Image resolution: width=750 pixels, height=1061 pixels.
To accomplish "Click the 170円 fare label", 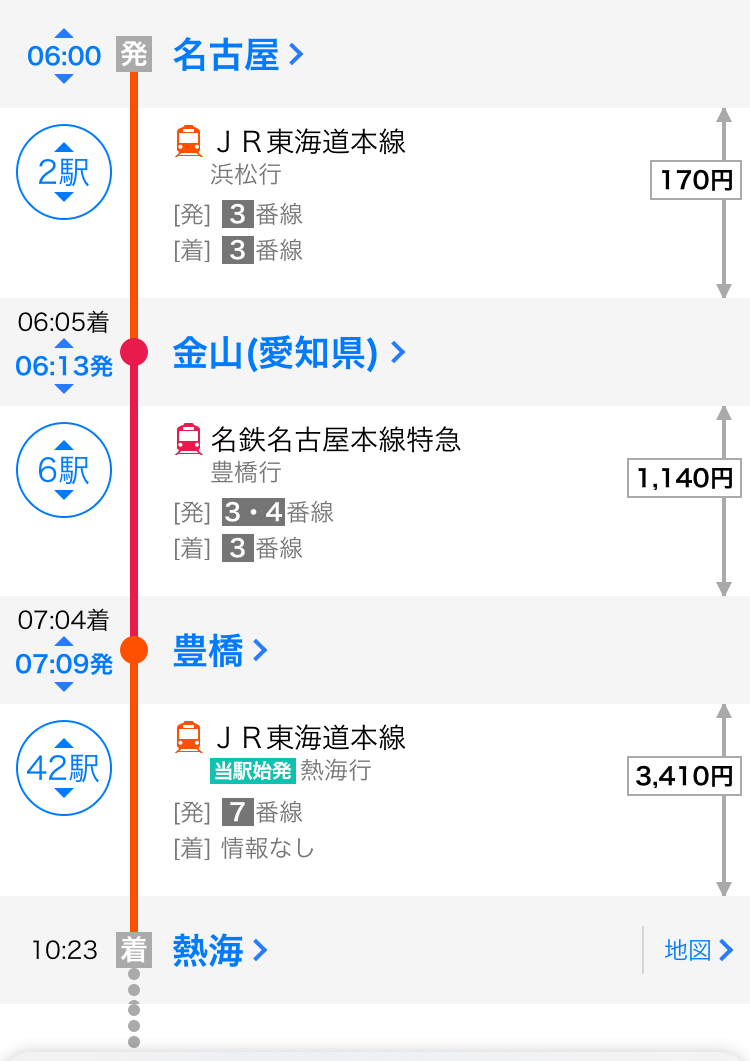I will click(695, 180).
